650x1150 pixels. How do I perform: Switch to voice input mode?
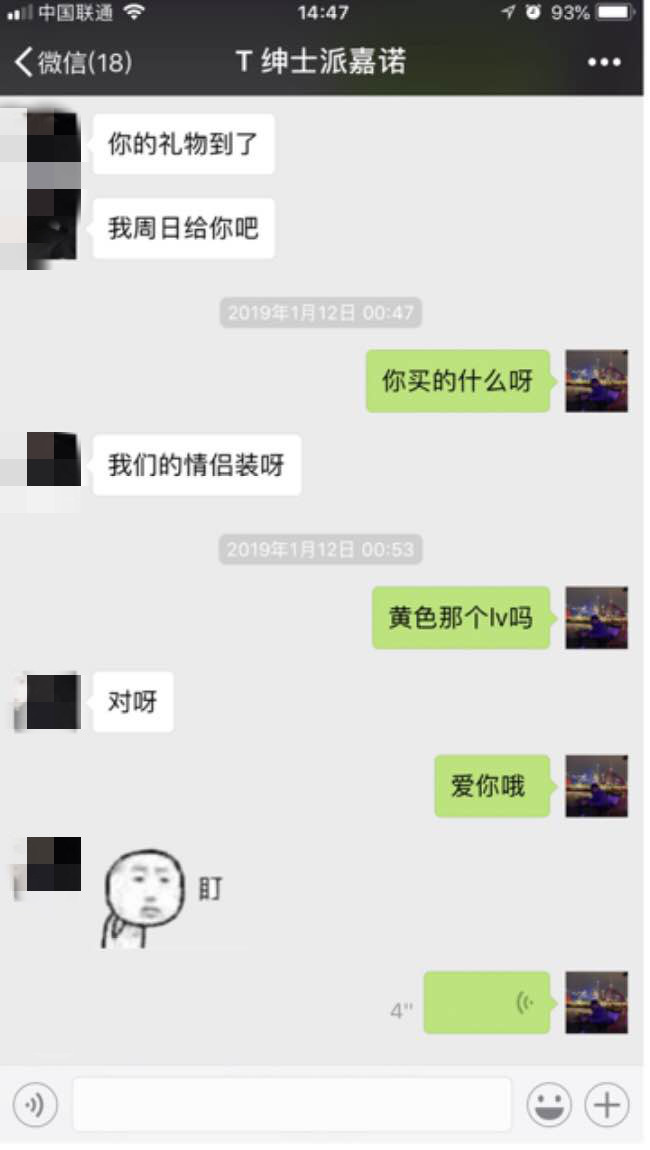pos(35,1105)
